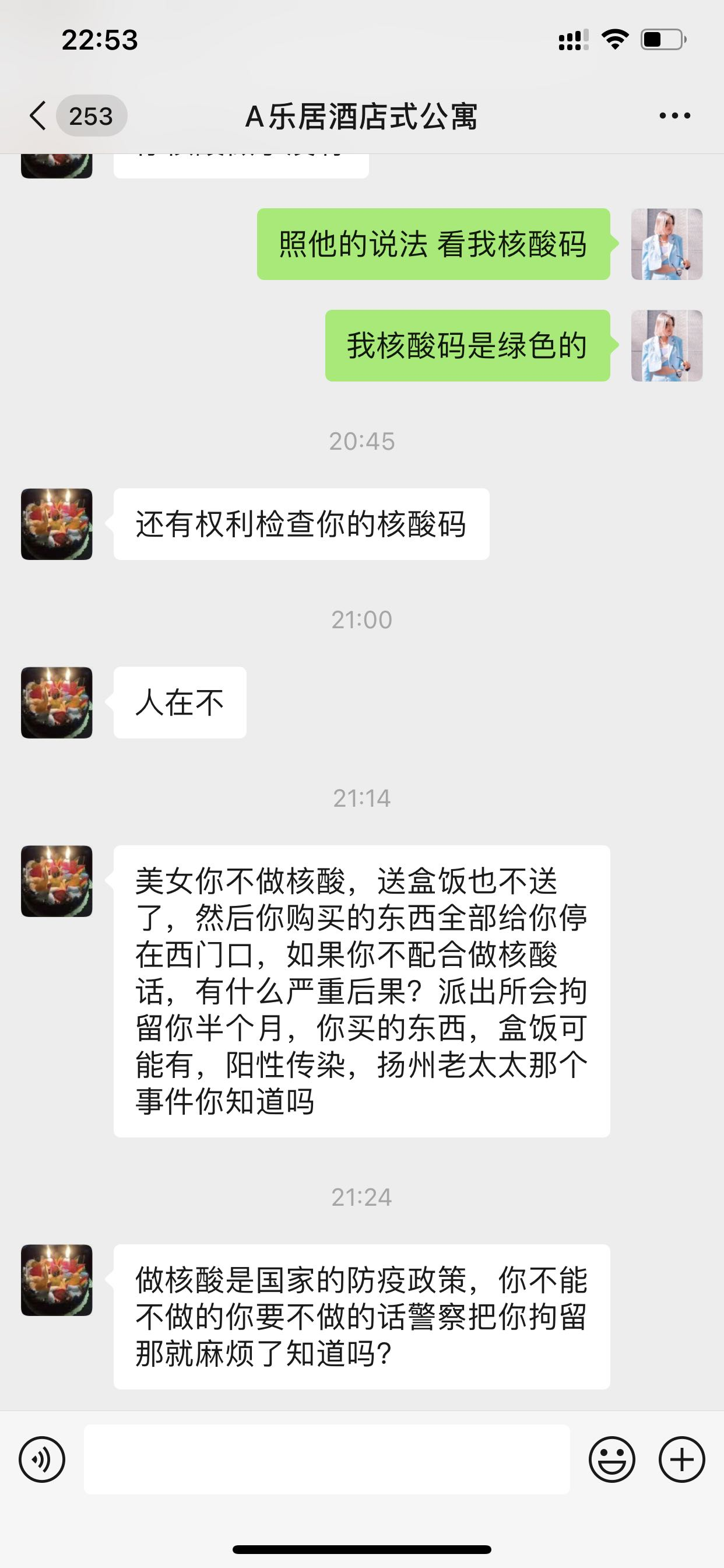This screenshot has height=1568, width=724.
Task: Open the emoji sticker panel
Action: pyautogui.click(x=611, y=1459)
